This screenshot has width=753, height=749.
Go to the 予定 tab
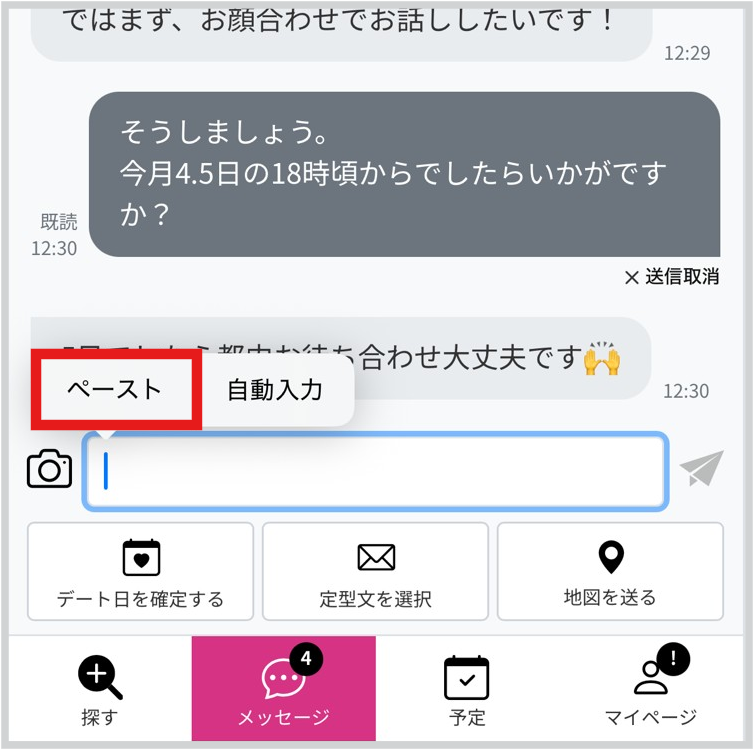[467, 690]
